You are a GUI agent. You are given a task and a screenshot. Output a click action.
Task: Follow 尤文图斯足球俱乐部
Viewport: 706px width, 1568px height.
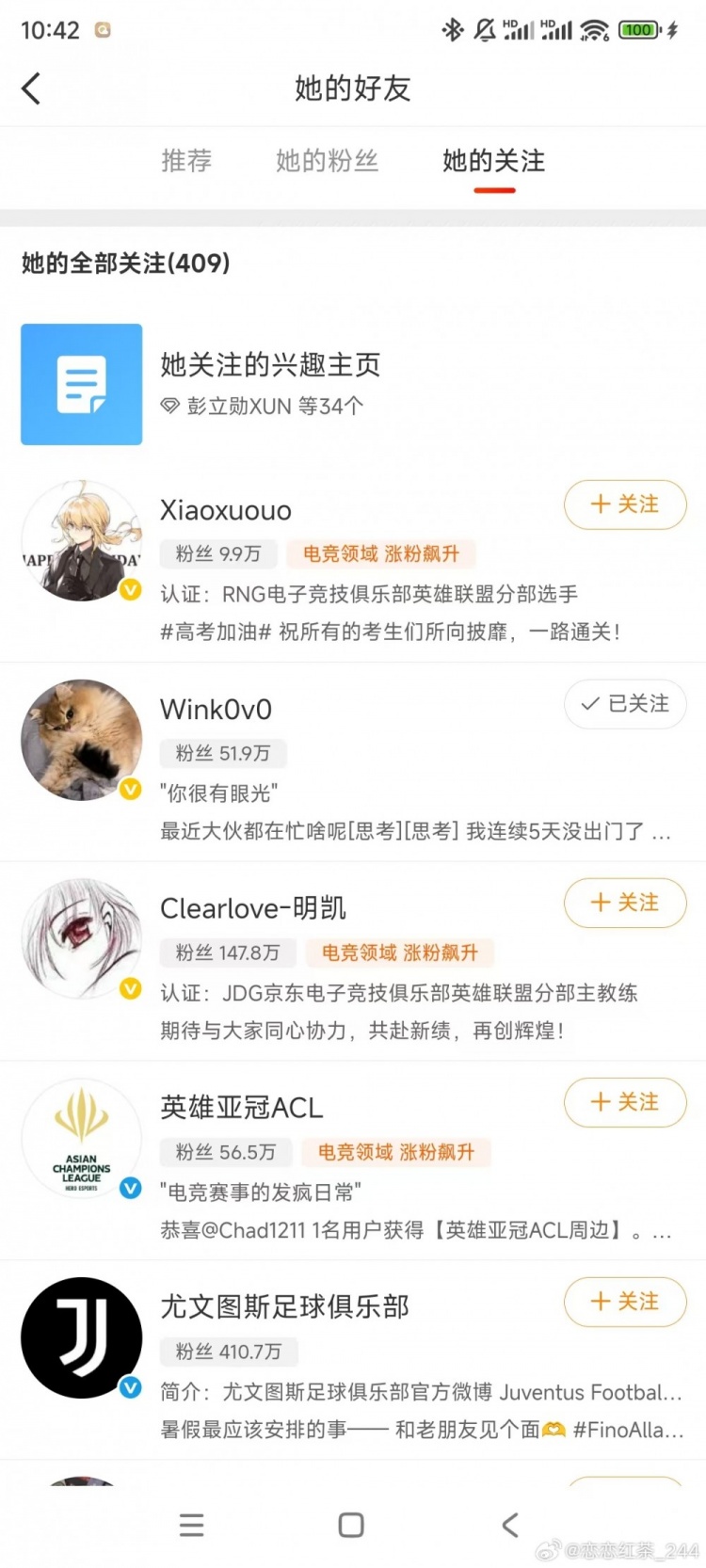pyautogui.click(x=624, y=1302)
